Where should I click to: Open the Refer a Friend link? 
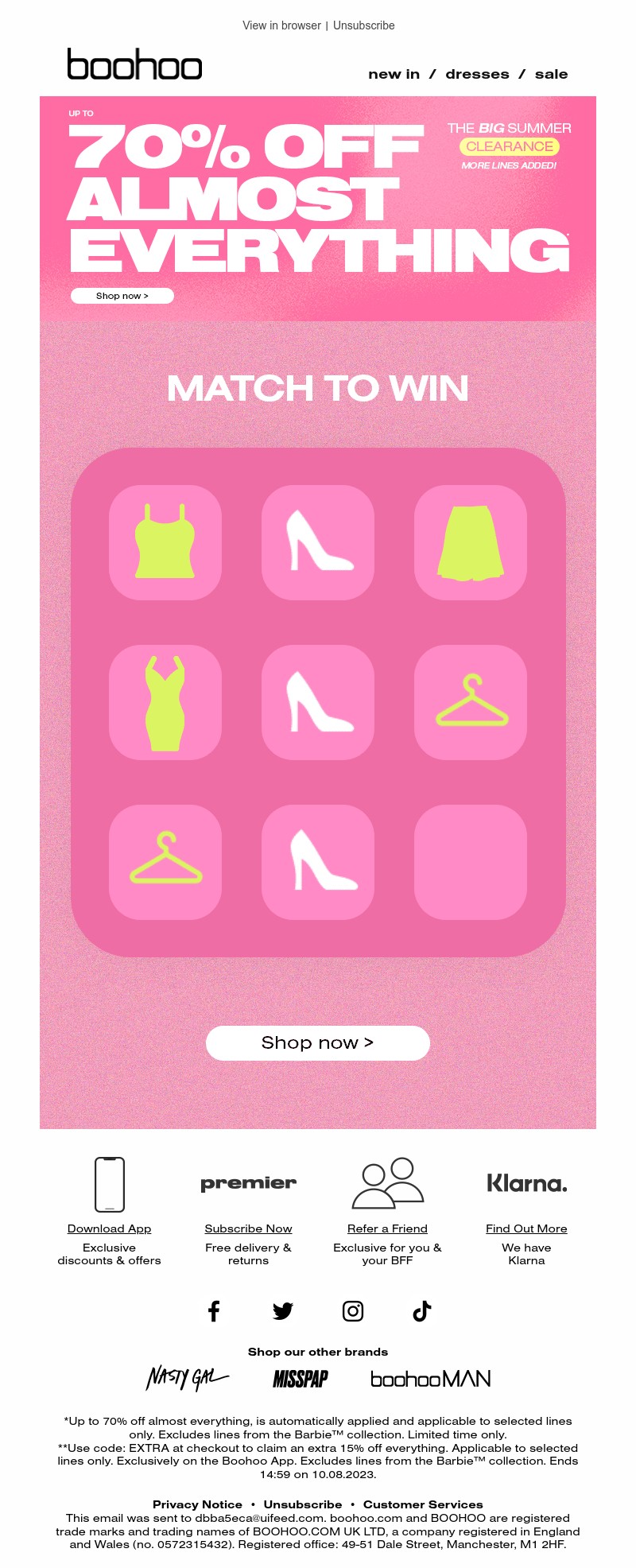[x=387, y=1228]
